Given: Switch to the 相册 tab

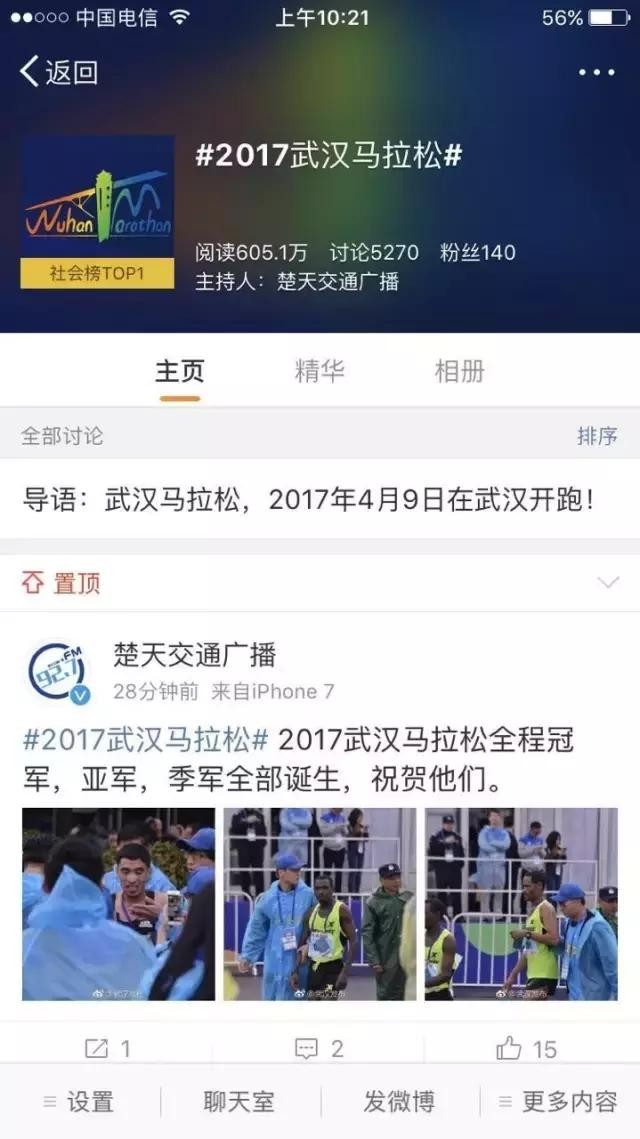Looking at the screenshot, I should tap(459, 371).
